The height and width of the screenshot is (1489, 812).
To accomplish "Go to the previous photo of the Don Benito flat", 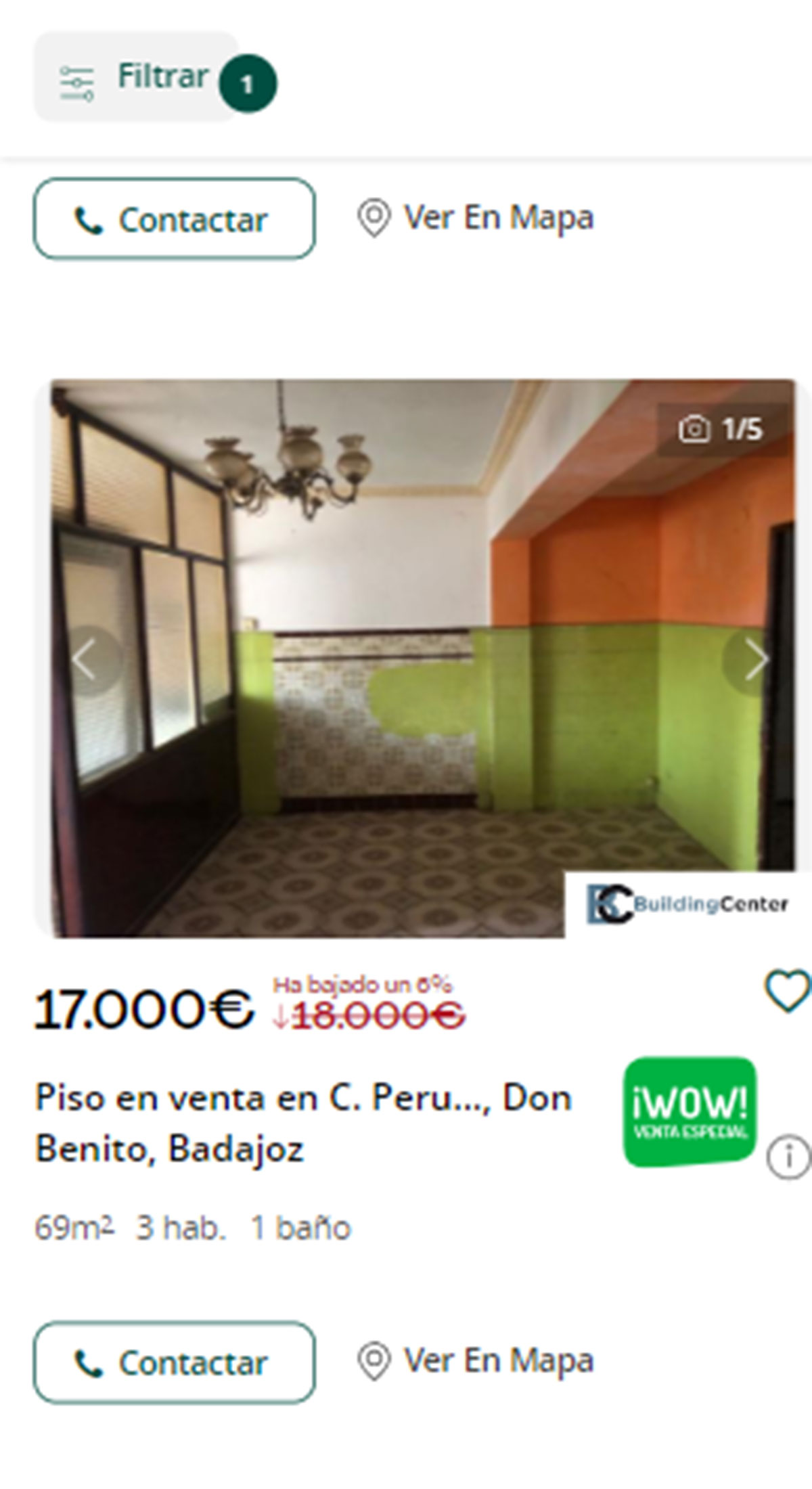I will (85, 660).
